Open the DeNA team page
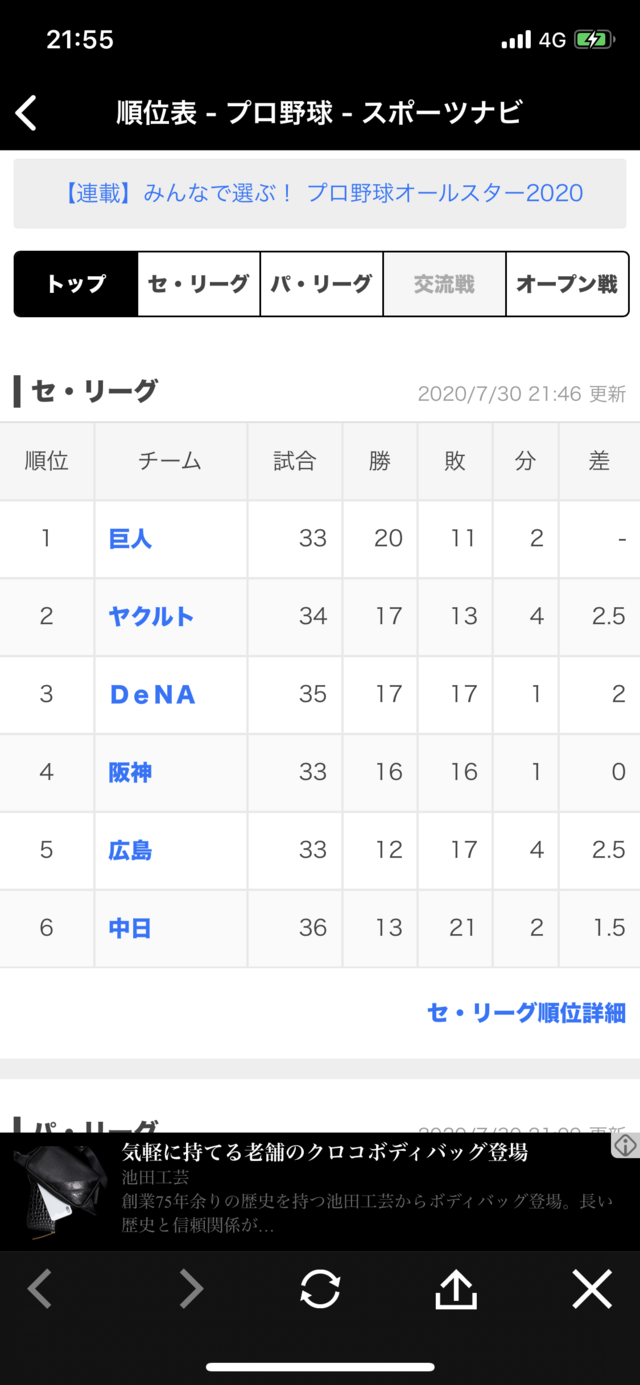 click(152, 694)
